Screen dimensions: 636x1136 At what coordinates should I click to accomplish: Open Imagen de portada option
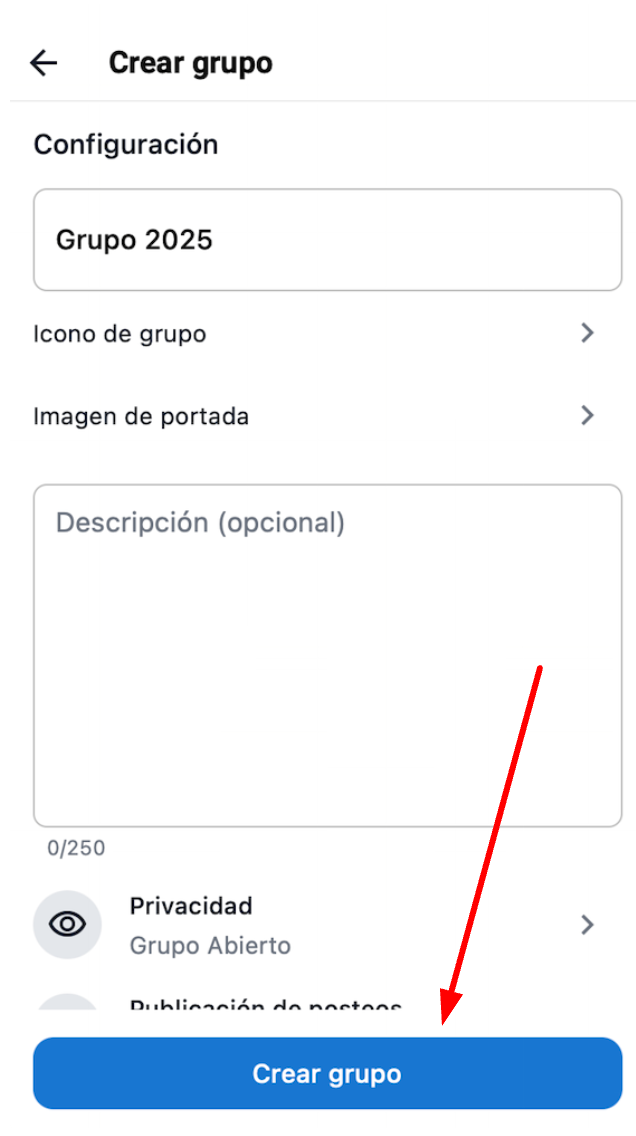pos(315,416)
